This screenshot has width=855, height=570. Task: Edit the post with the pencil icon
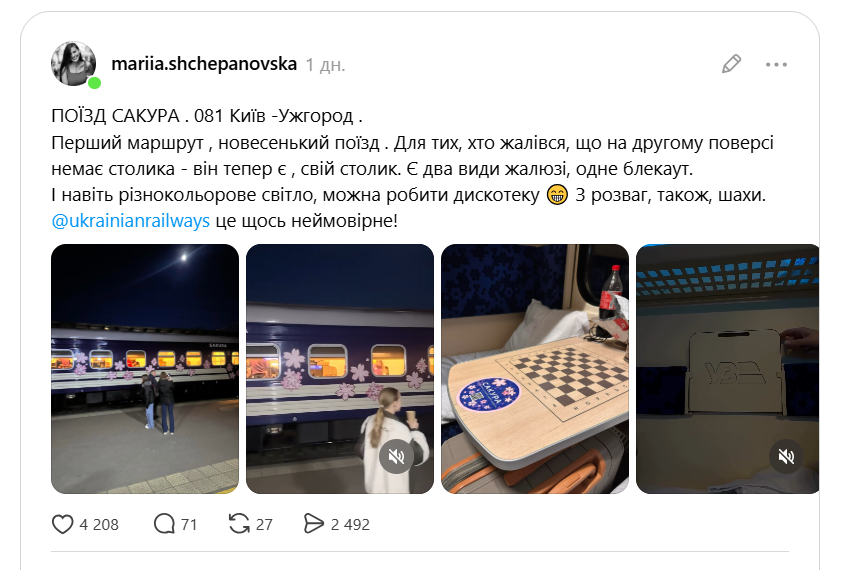731,64
